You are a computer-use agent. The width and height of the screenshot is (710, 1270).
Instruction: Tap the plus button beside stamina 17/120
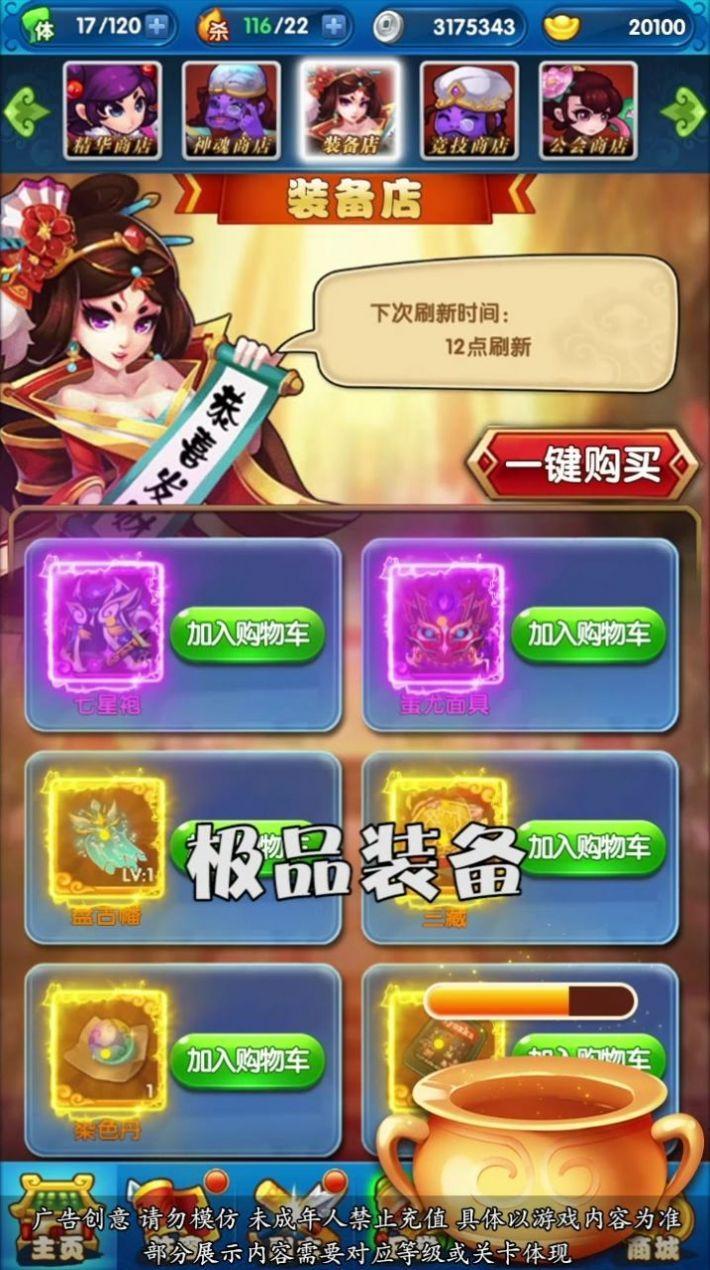coord(156,27)
